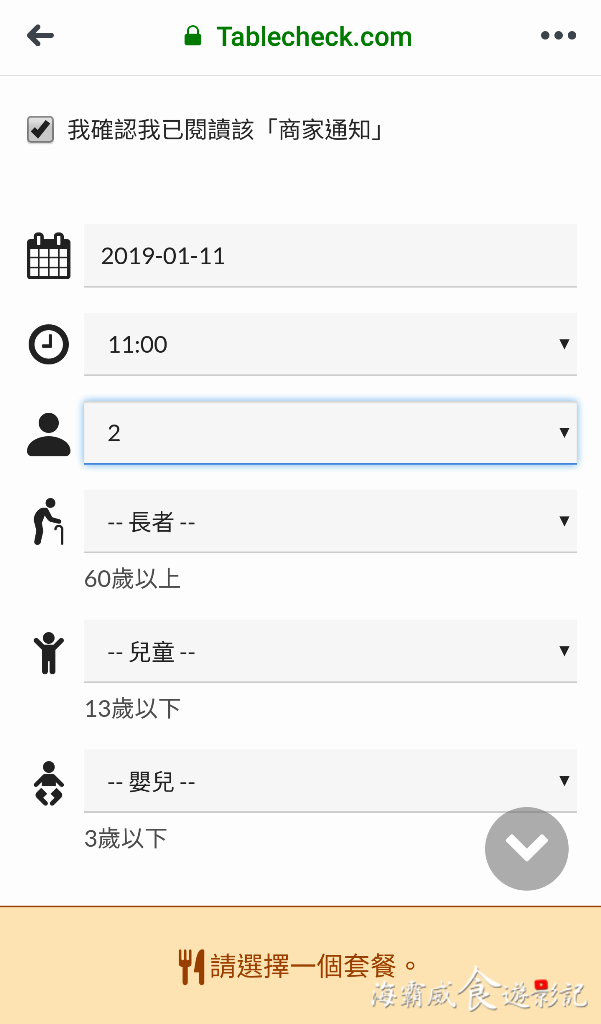The image size is (601, 1024).
Task: Tap the 請選擇一個套餐 banner
Action: (300, 965)
